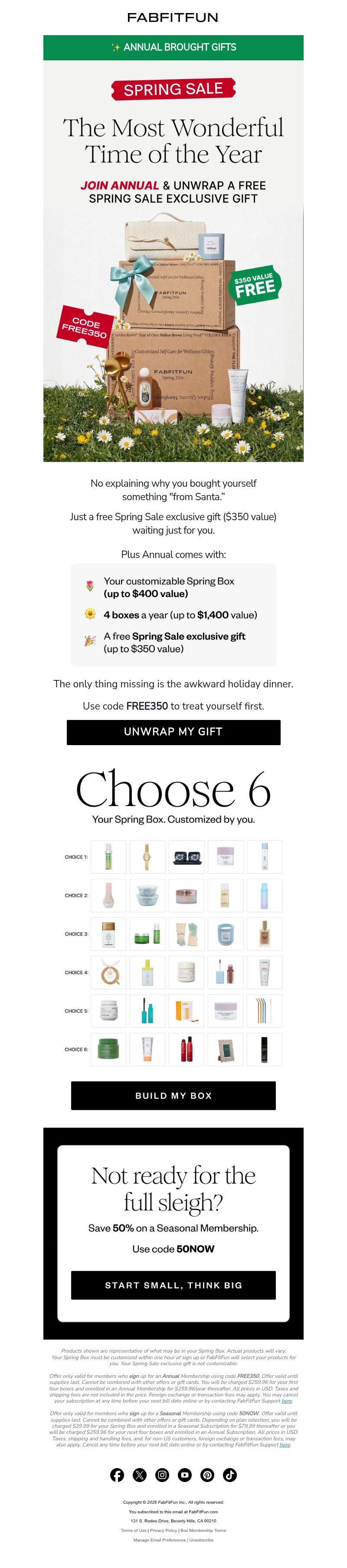Visit FabFitFun on Pinterest
This screenshot has height=1568, width=347.
click(207, 1474)
